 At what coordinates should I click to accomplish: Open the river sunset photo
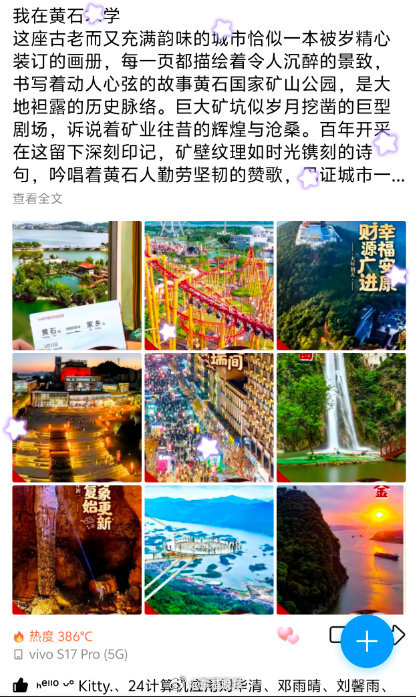[341, 549]
